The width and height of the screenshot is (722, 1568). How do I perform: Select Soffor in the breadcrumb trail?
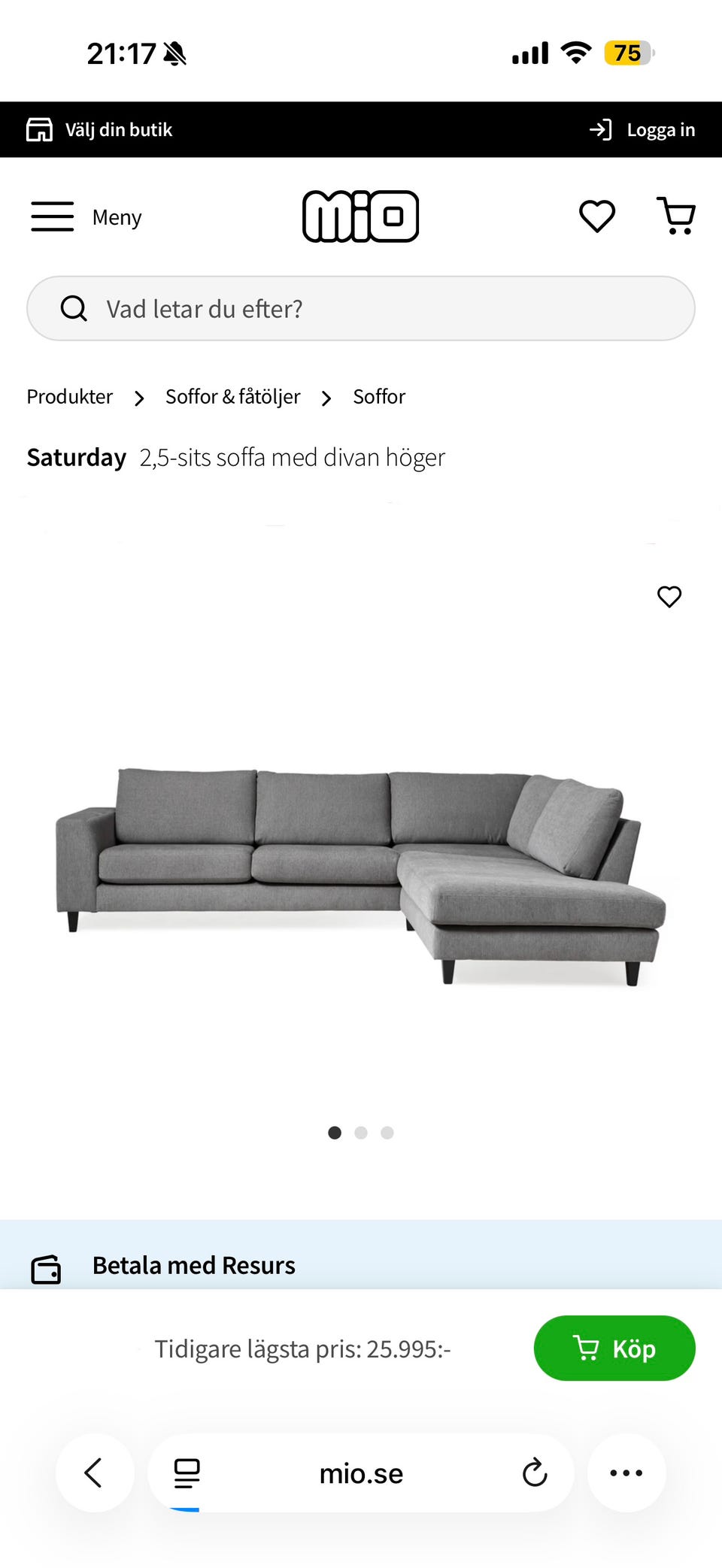tap(378, 396)
